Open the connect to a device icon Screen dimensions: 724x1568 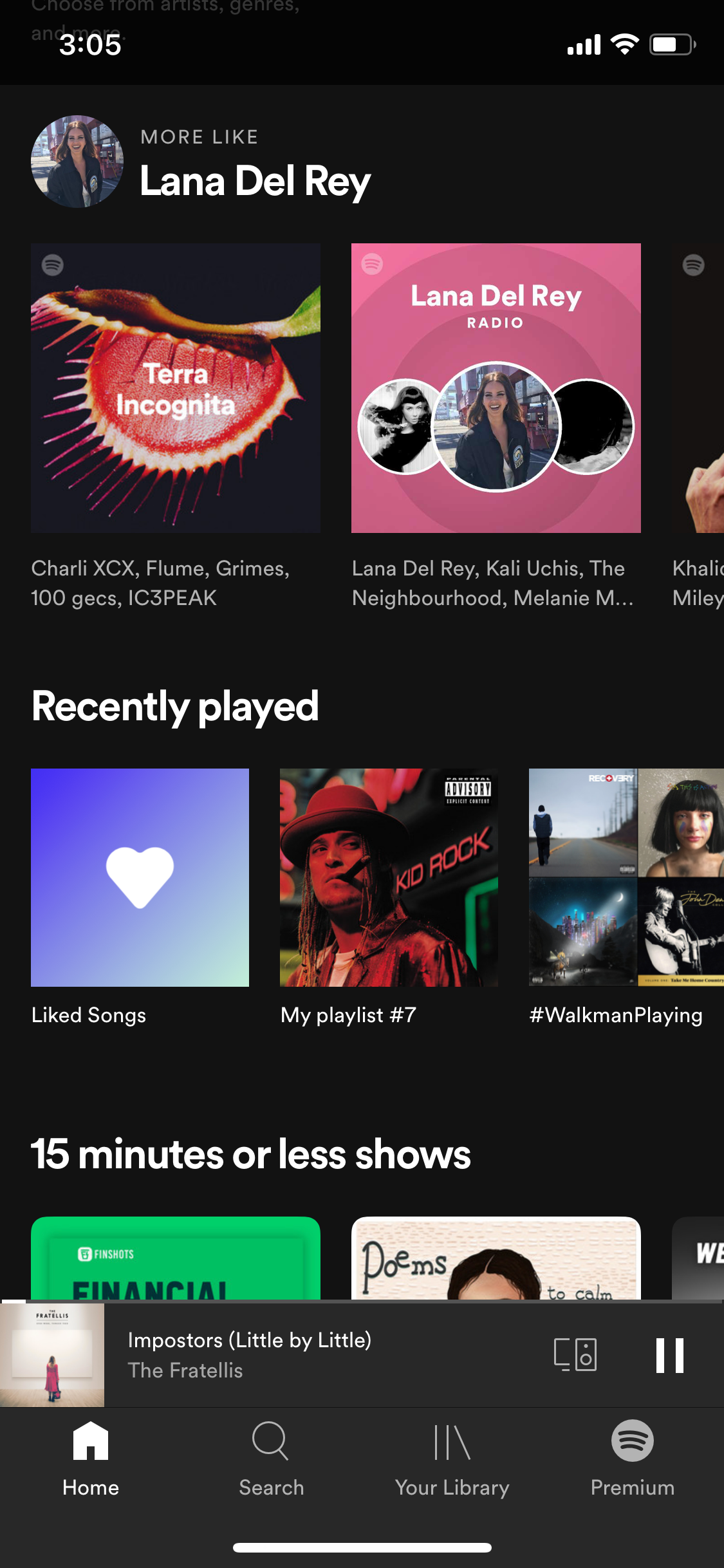point(575,1355)
